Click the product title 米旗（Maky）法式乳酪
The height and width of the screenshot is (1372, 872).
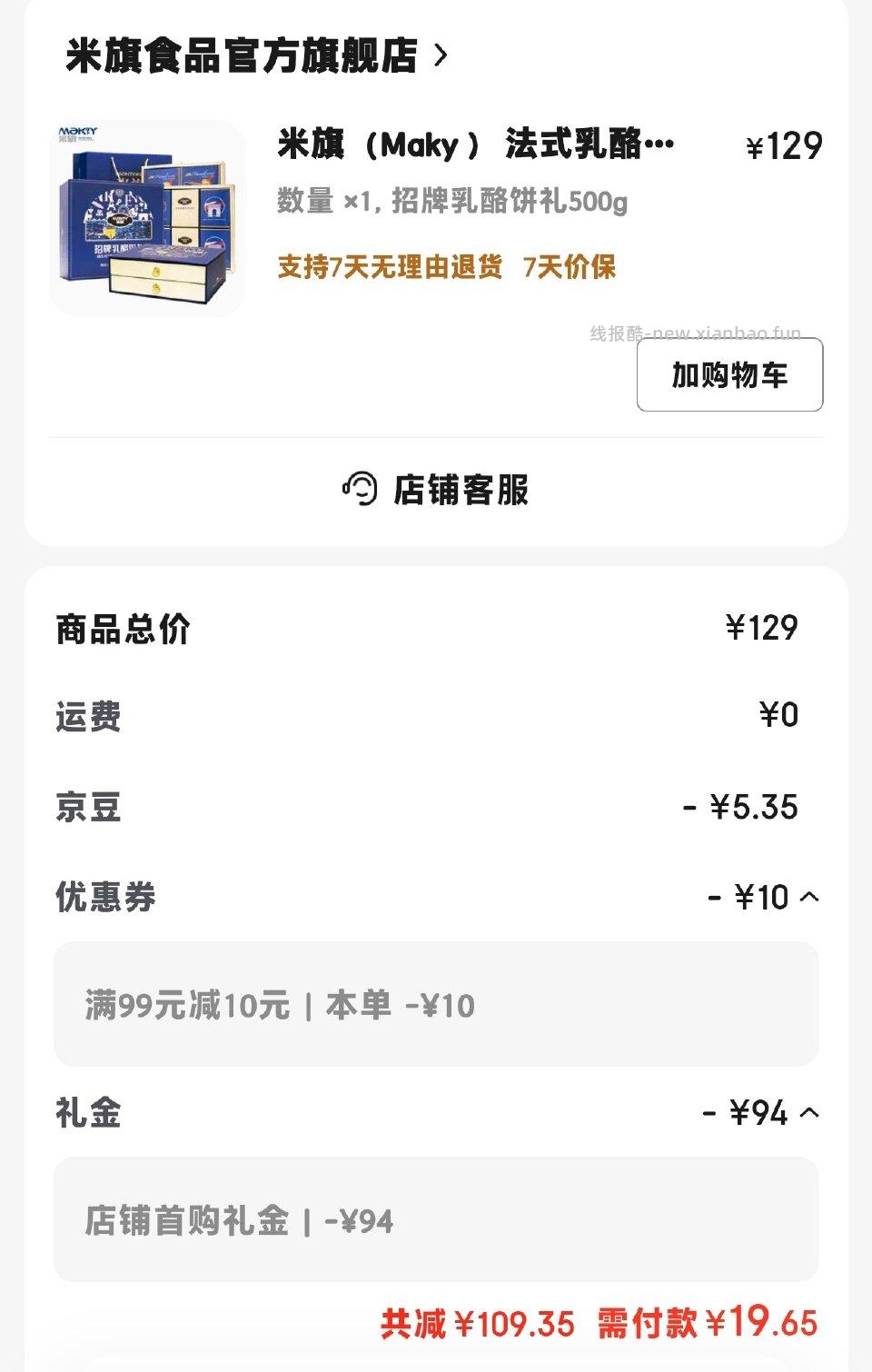[472, 145]
